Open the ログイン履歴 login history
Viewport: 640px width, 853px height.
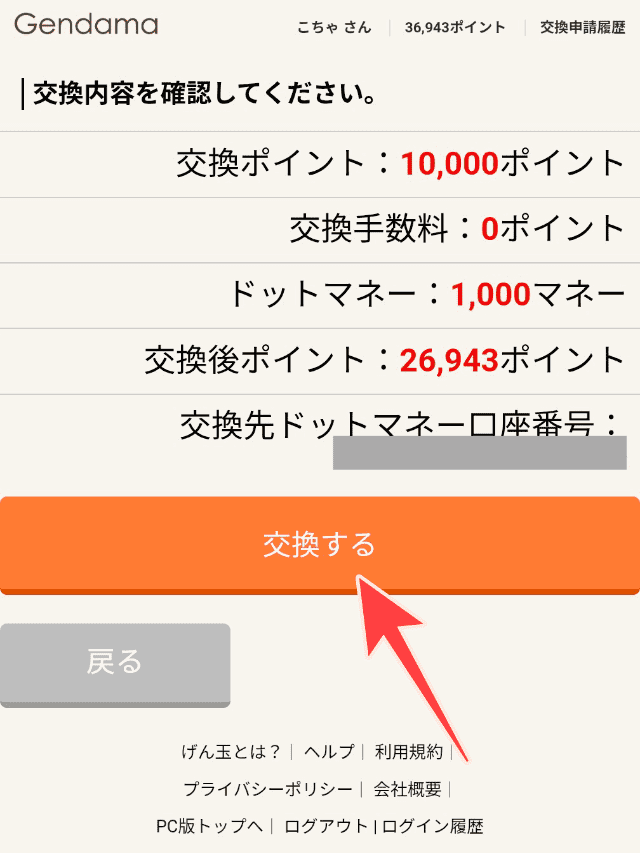[432, 826]
